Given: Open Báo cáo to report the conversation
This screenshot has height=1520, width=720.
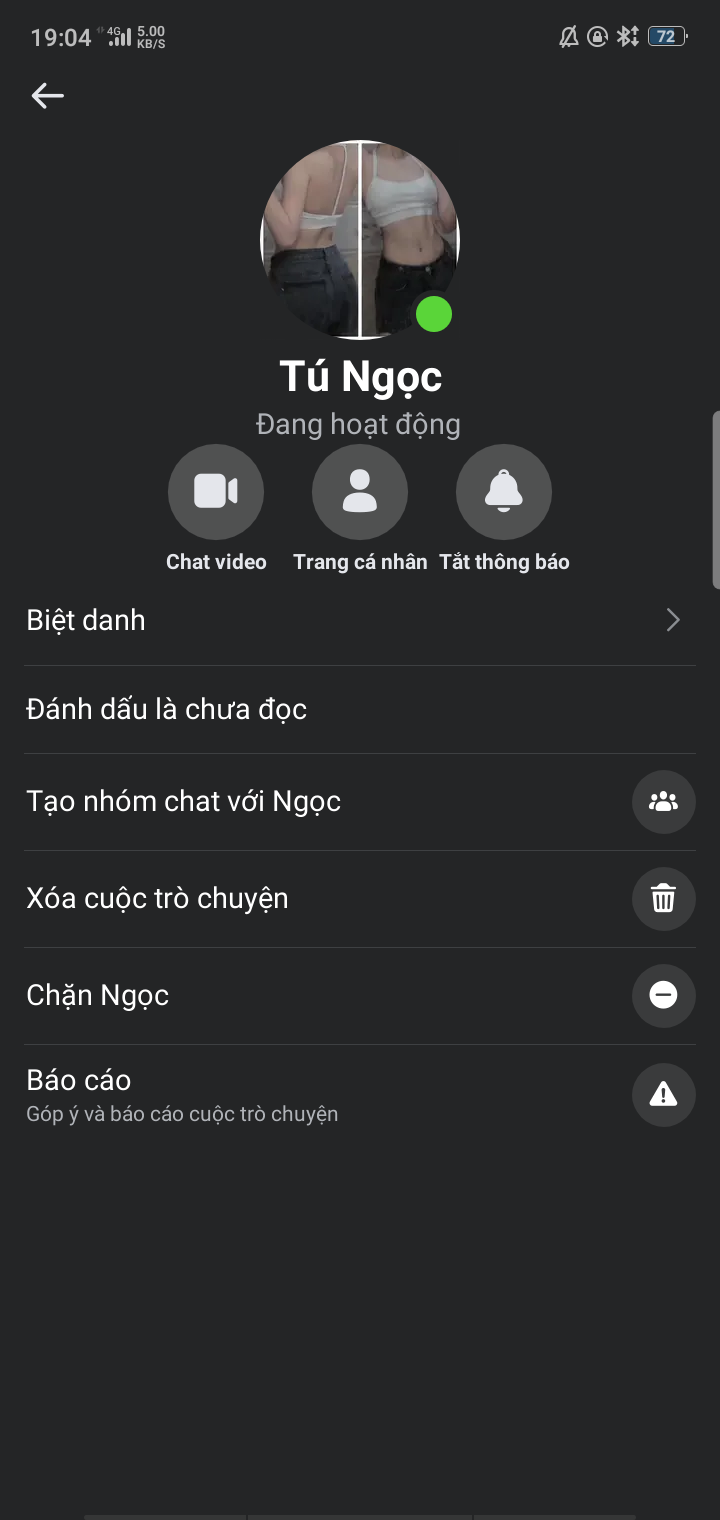Looking at the screenshot, I should point(360,1095).
